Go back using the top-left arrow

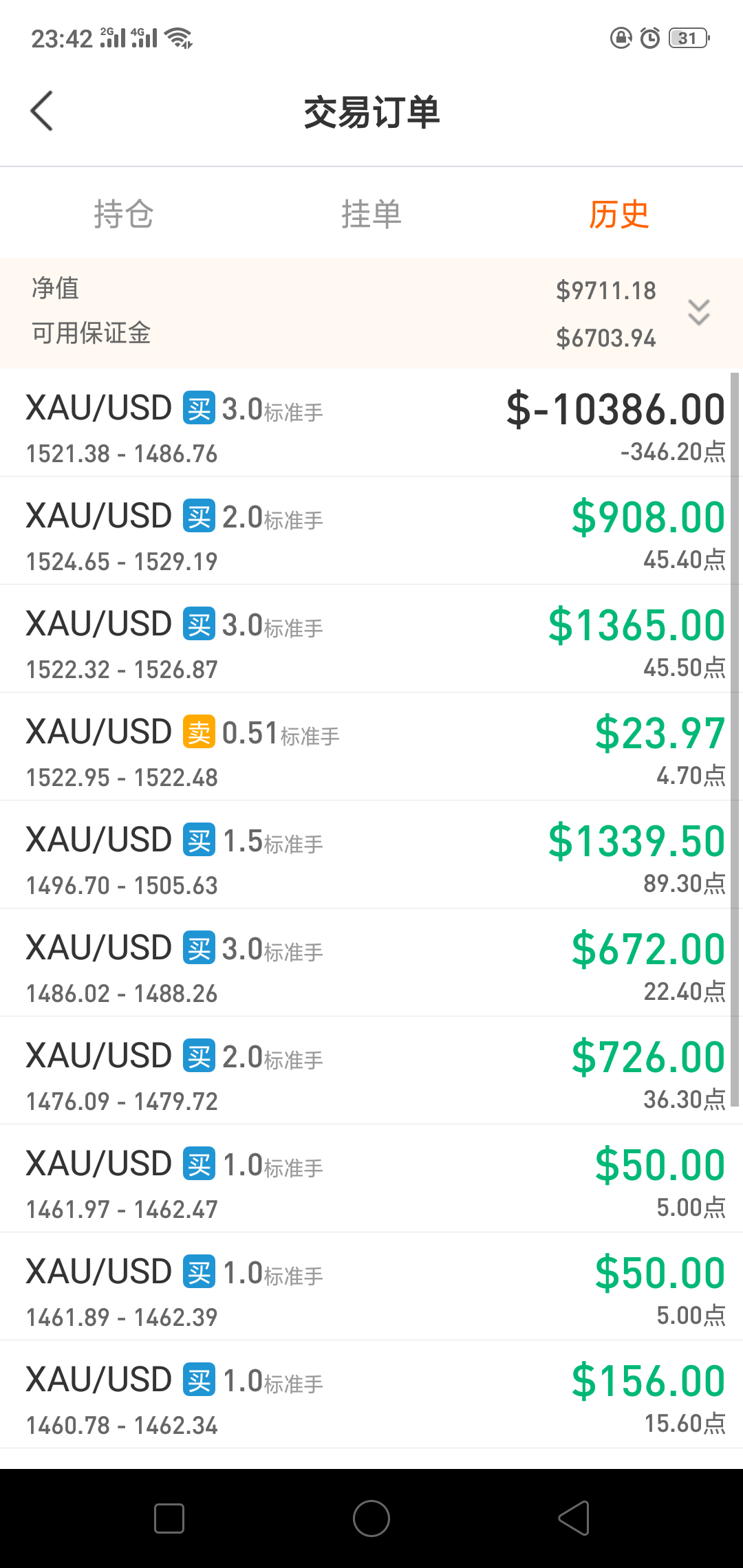click(x=42, y=111)
